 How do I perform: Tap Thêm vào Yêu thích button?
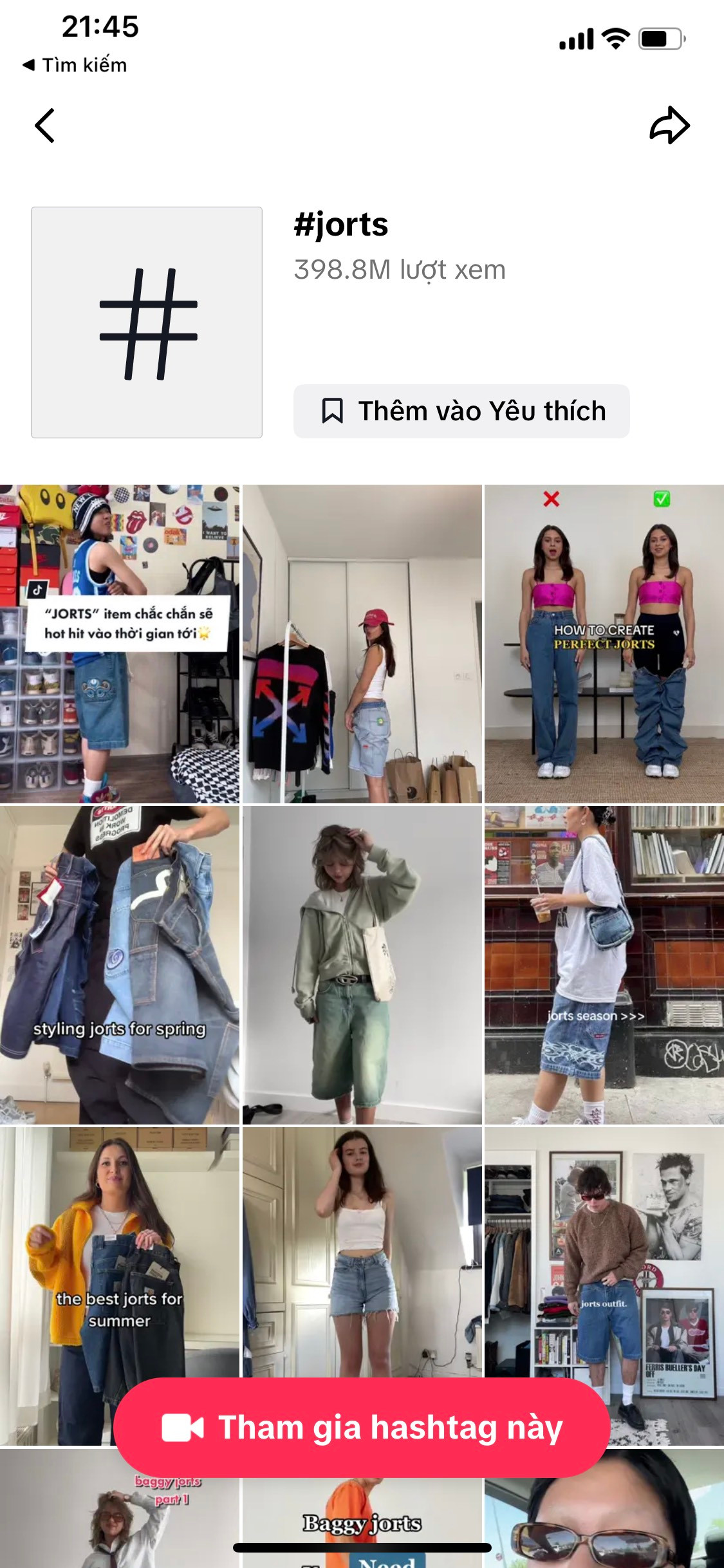pos(461,411)
